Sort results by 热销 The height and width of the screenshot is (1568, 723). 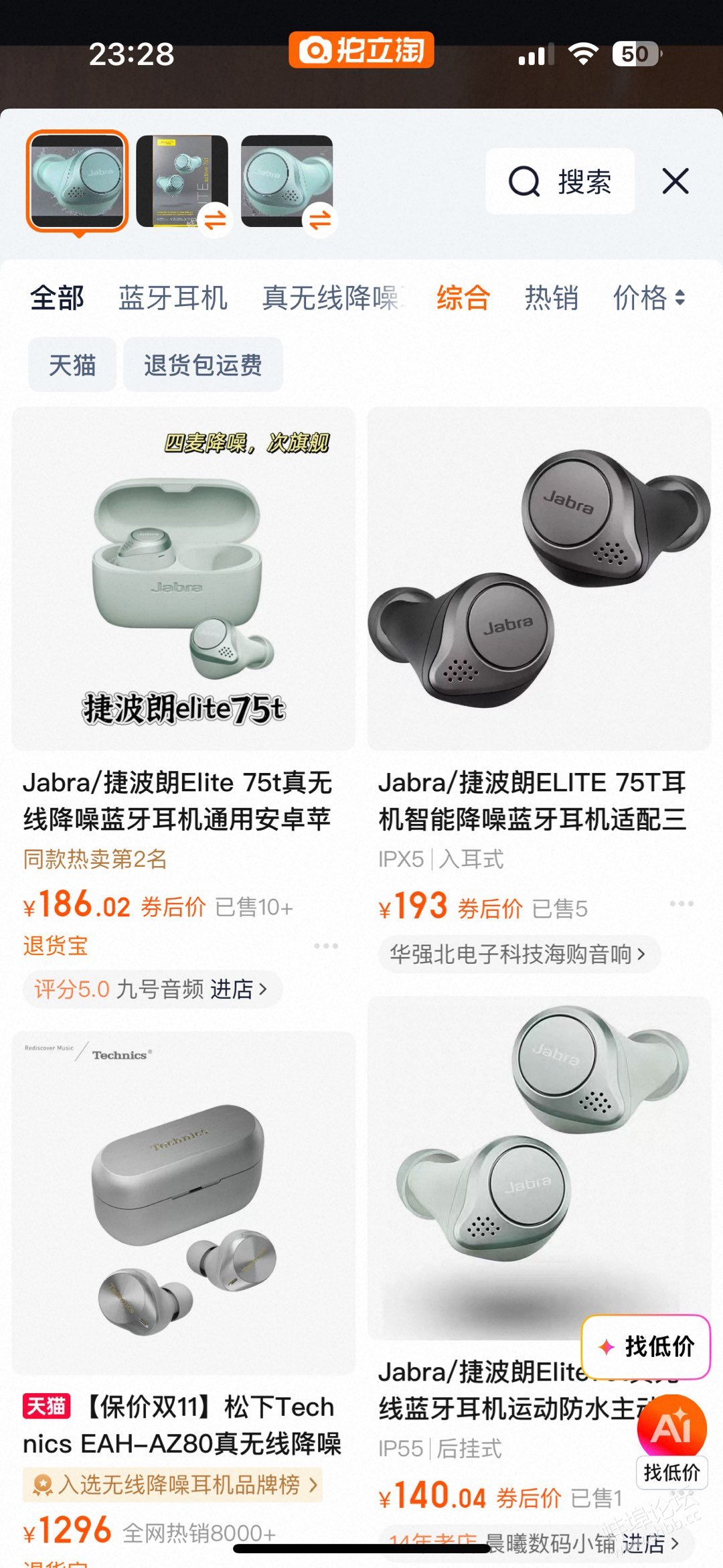[551, 298]
